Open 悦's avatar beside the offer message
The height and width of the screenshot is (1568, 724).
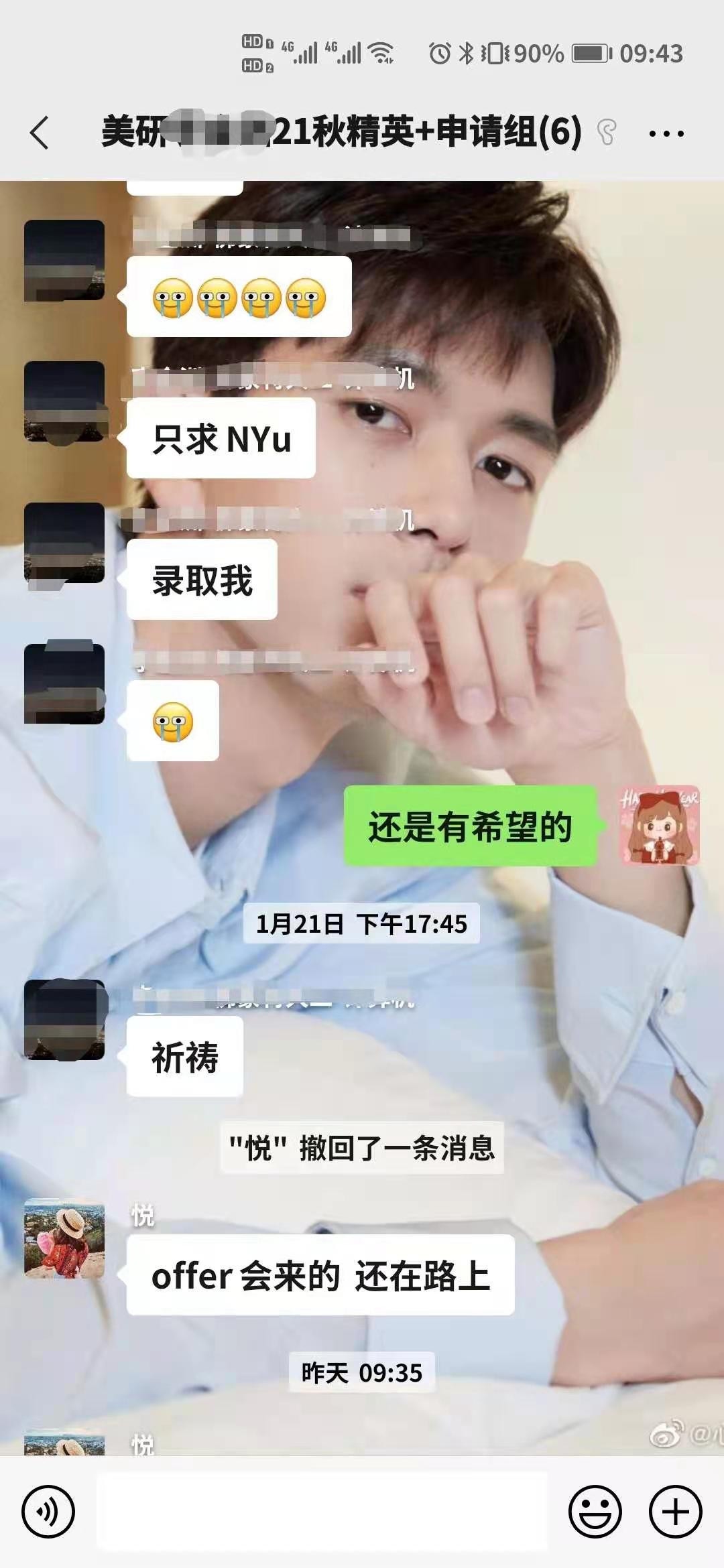click(x=64, y=1238)
